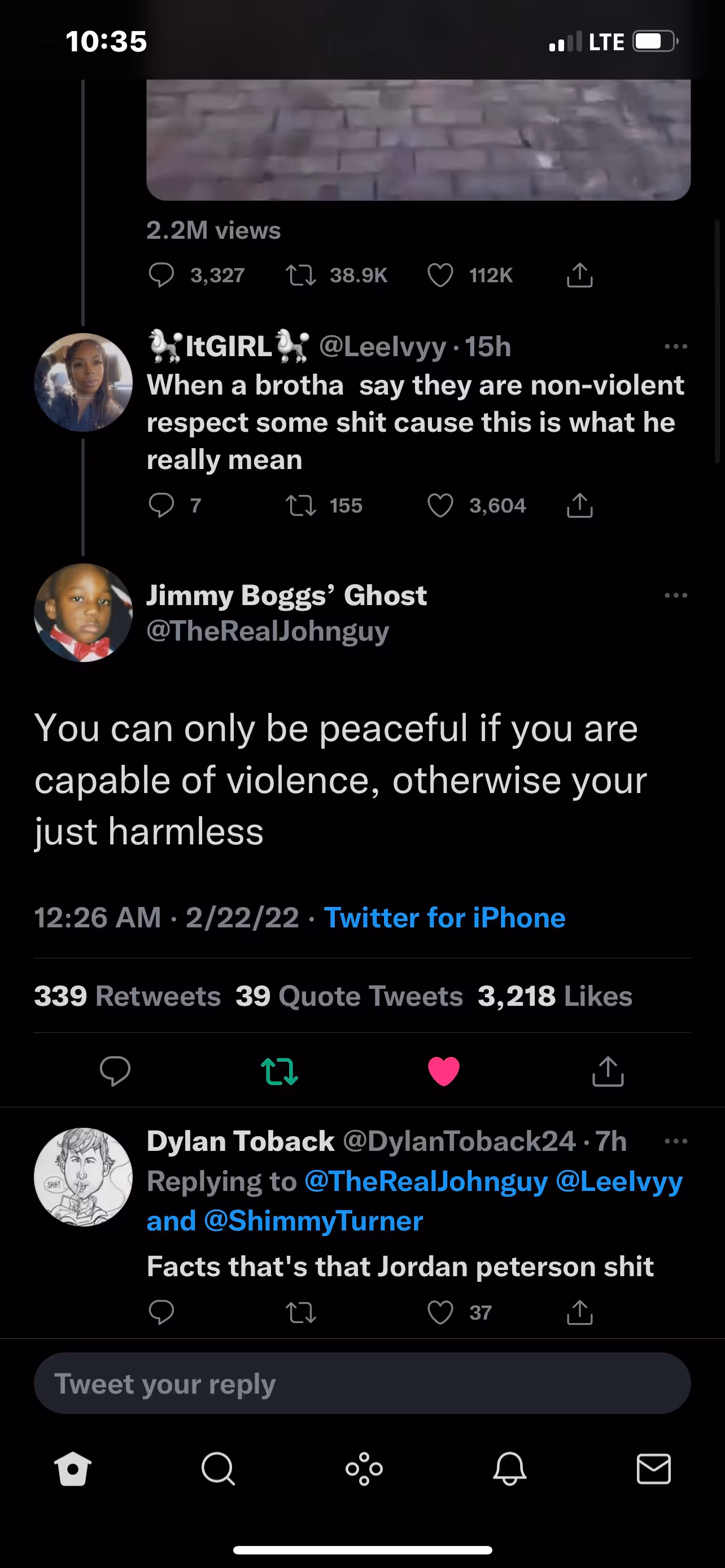This screenshot has width=725, height=1568.
Task: Like Dylan Toback's reply
Action: 440,1312
